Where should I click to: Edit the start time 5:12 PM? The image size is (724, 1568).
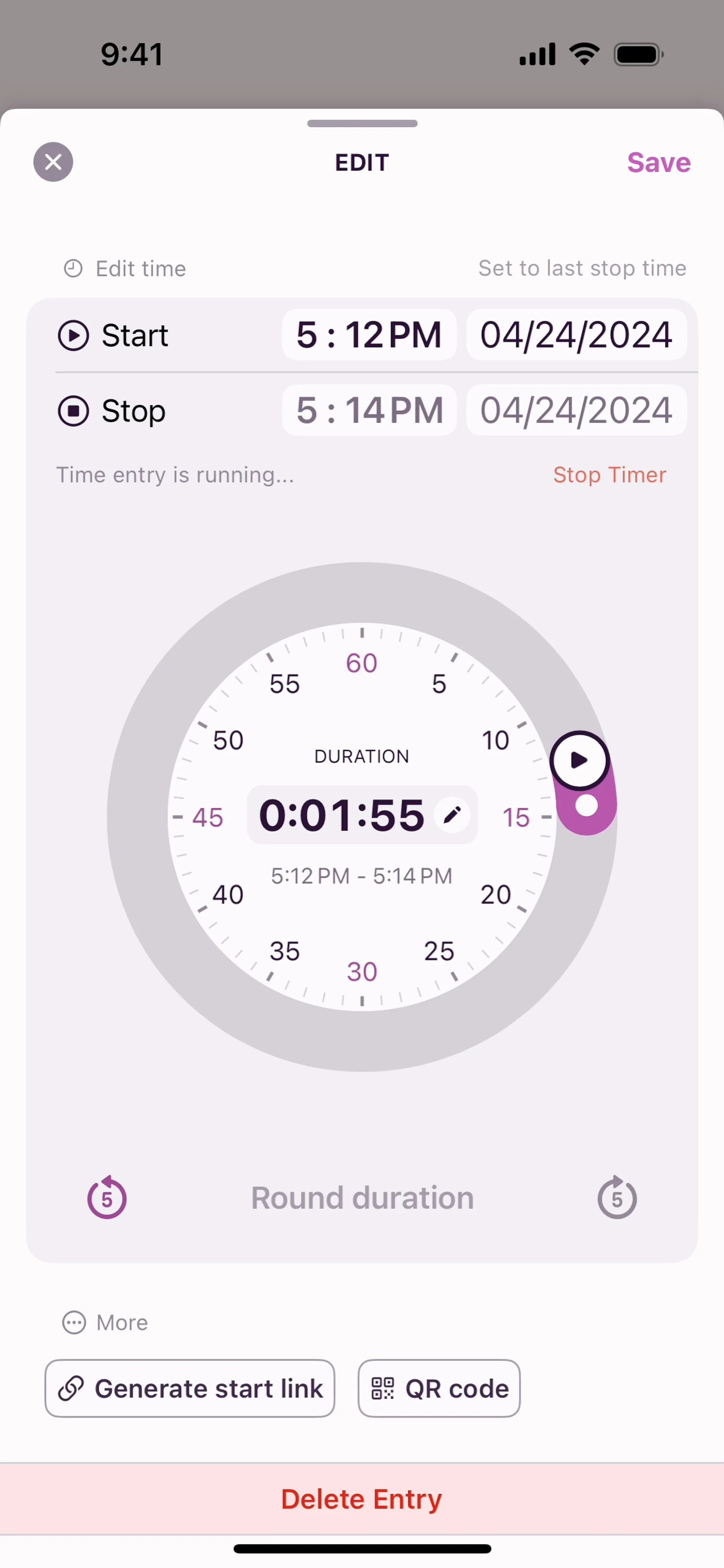[x=369, y=335]
